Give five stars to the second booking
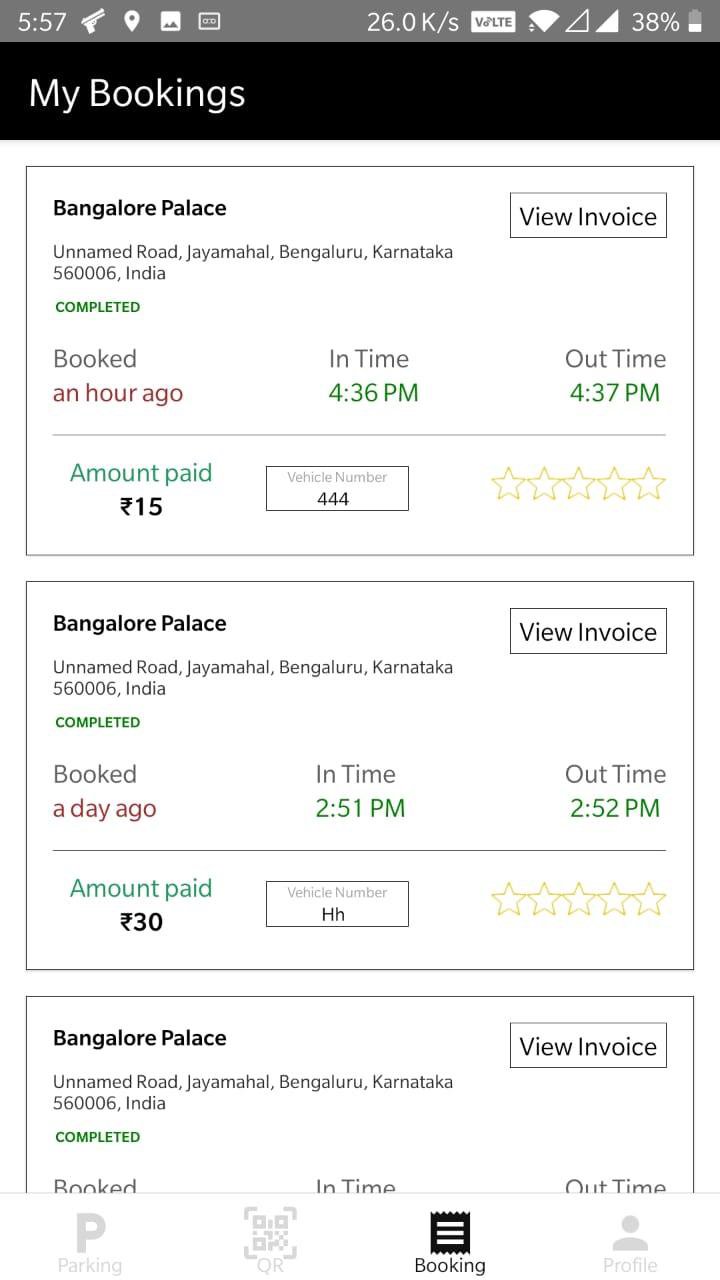 click(653, 898)
